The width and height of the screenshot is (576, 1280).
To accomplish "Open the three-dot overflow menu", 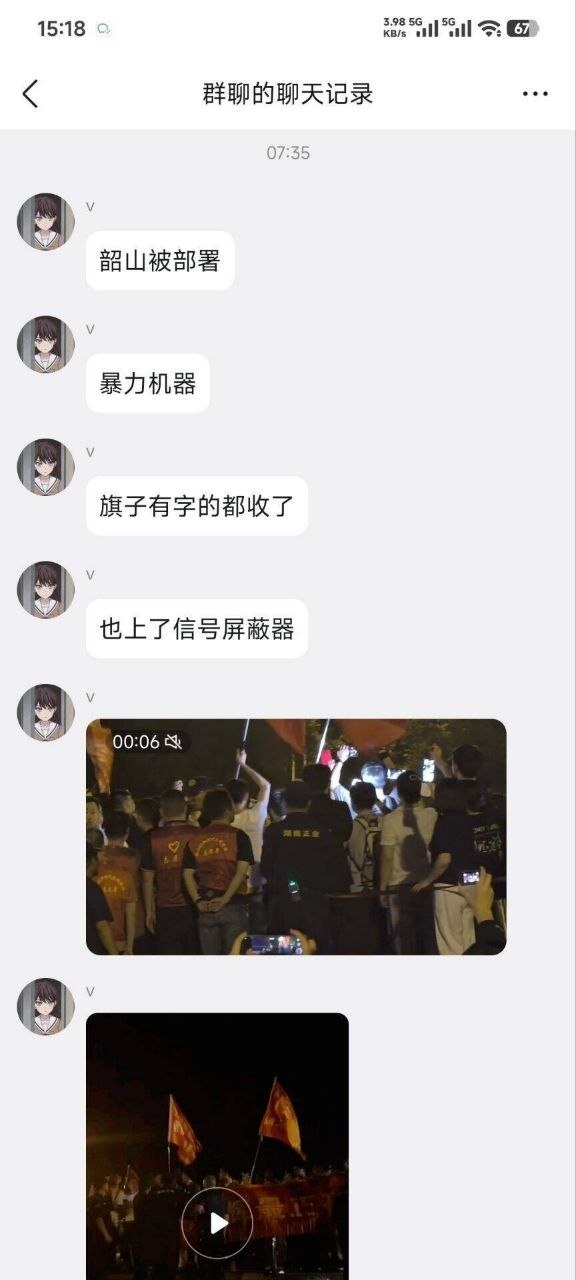I will point(535,94).
